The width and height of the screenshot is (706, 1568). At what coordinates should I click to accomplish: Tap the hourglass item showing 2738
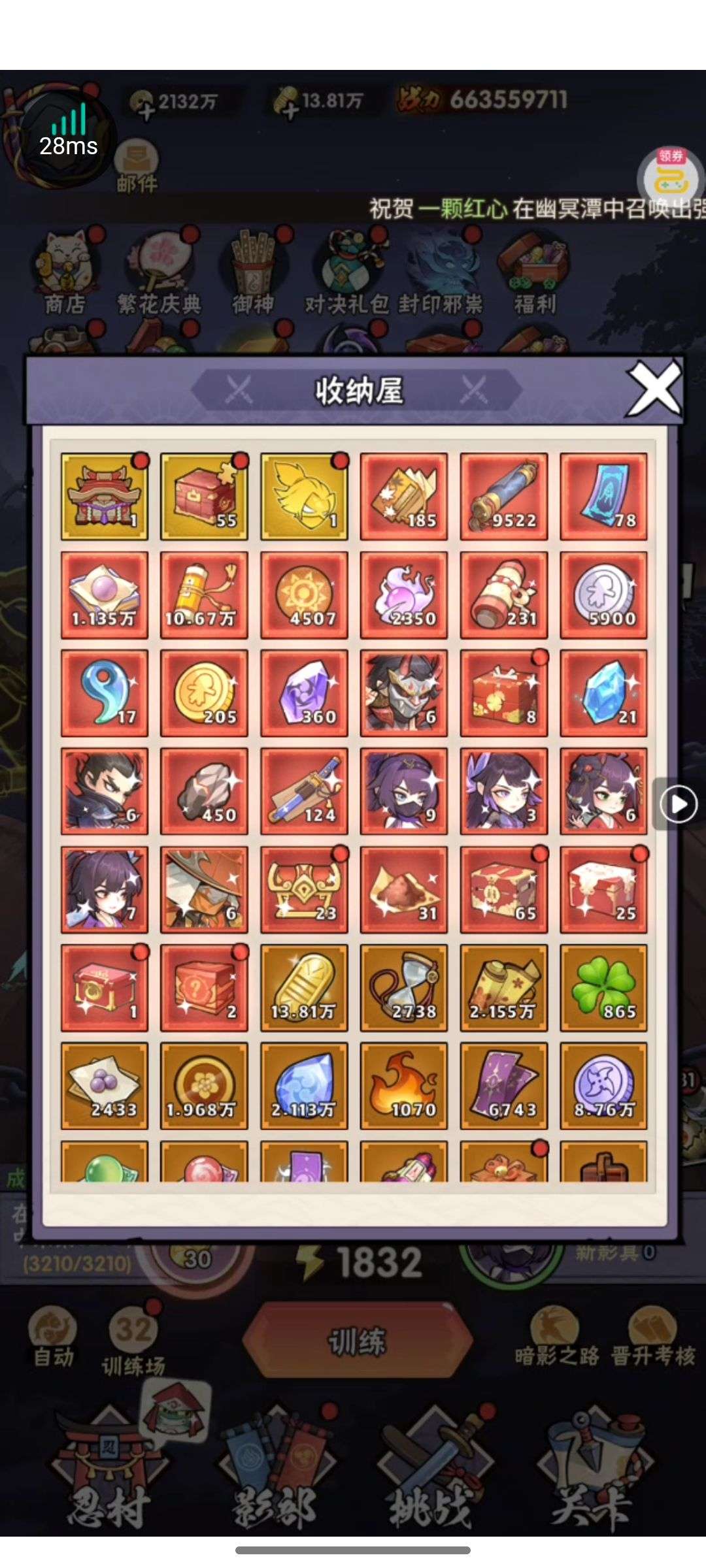coord(404,988)
